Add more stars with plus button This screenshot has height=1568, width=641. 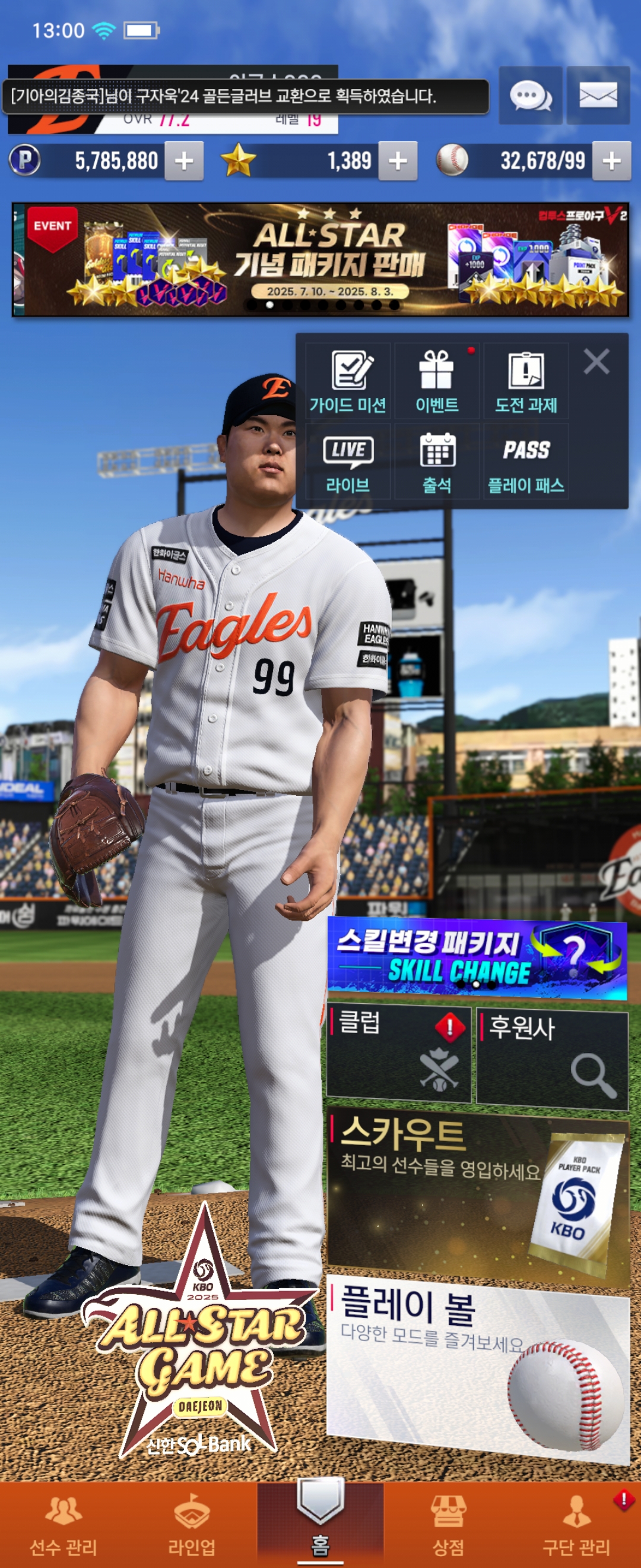click(x=398, y=162)
